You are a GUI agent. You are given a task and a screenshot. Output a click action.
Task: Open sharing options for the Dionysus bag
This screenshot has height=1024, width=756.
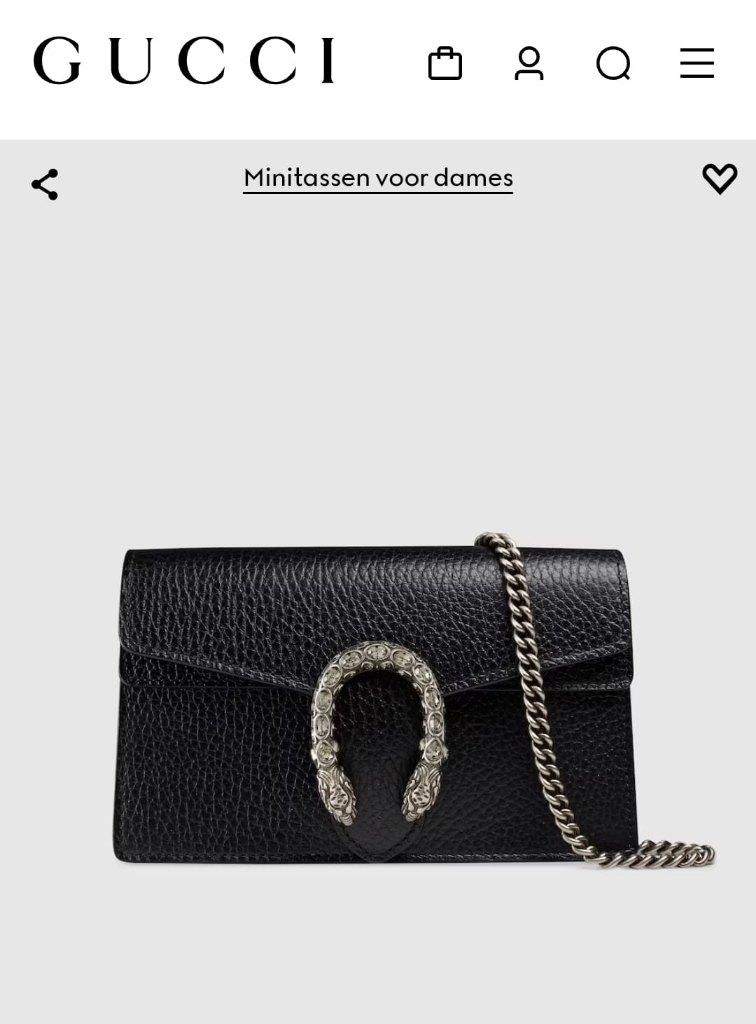[x=44, y=182]
